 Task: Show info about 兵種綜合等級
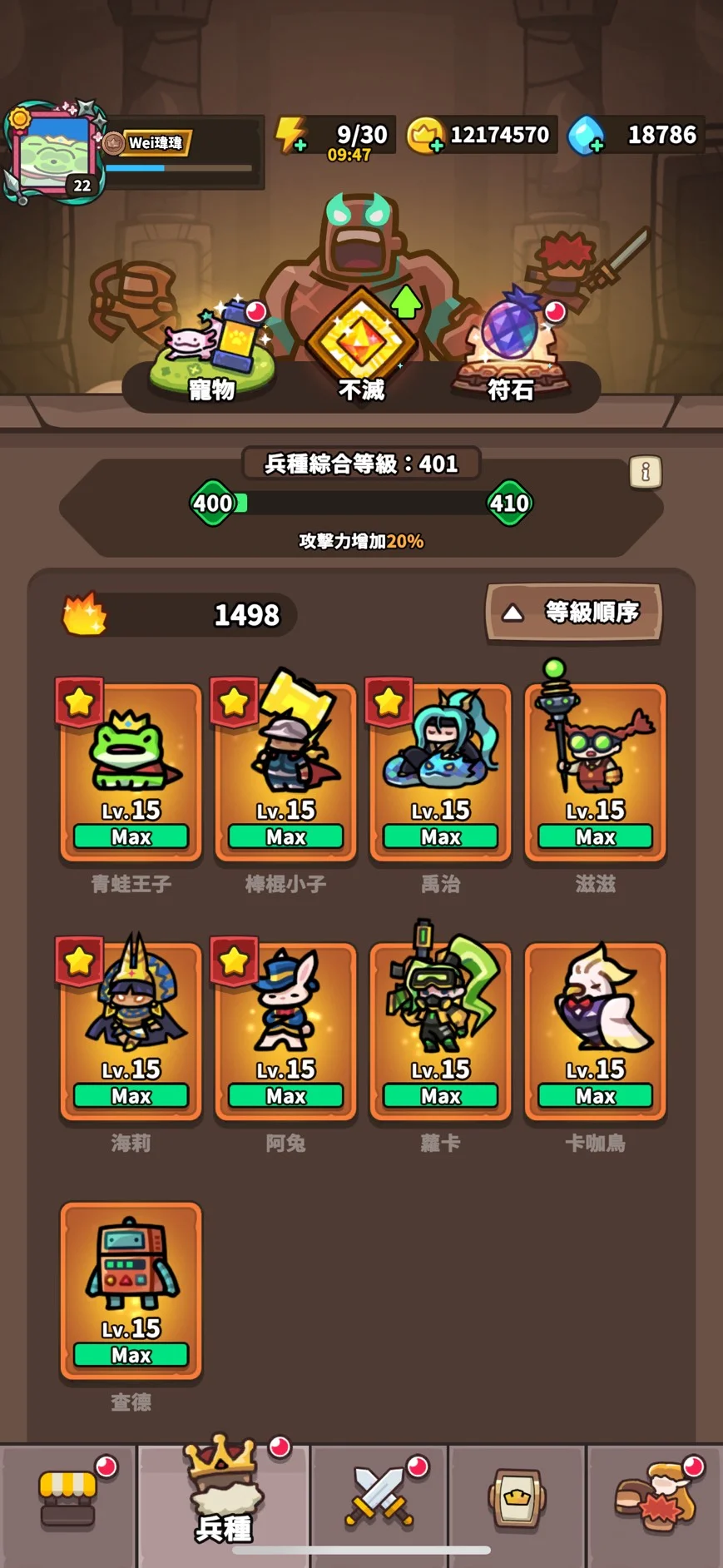point(645,472)
